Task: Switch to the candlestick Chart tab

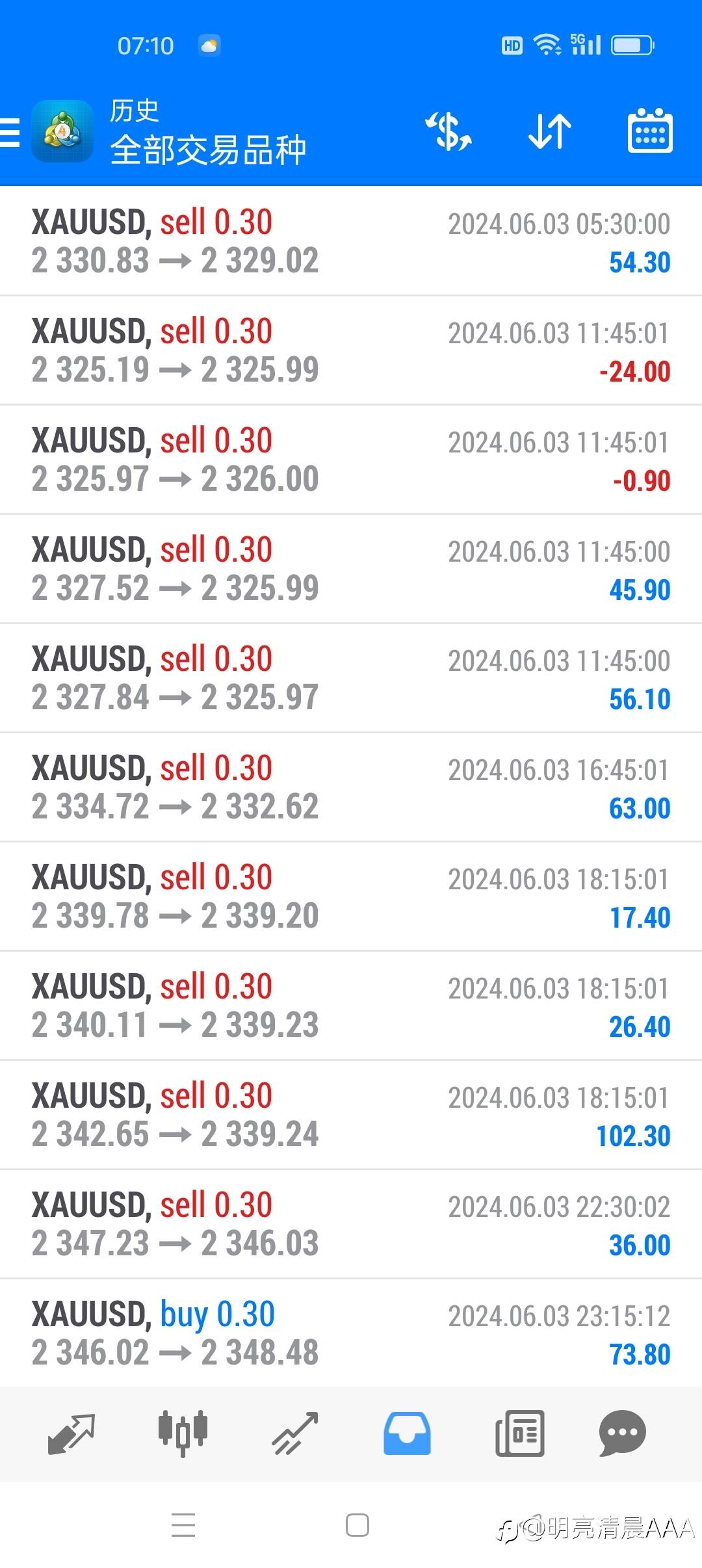Action: click(183, 1433)
